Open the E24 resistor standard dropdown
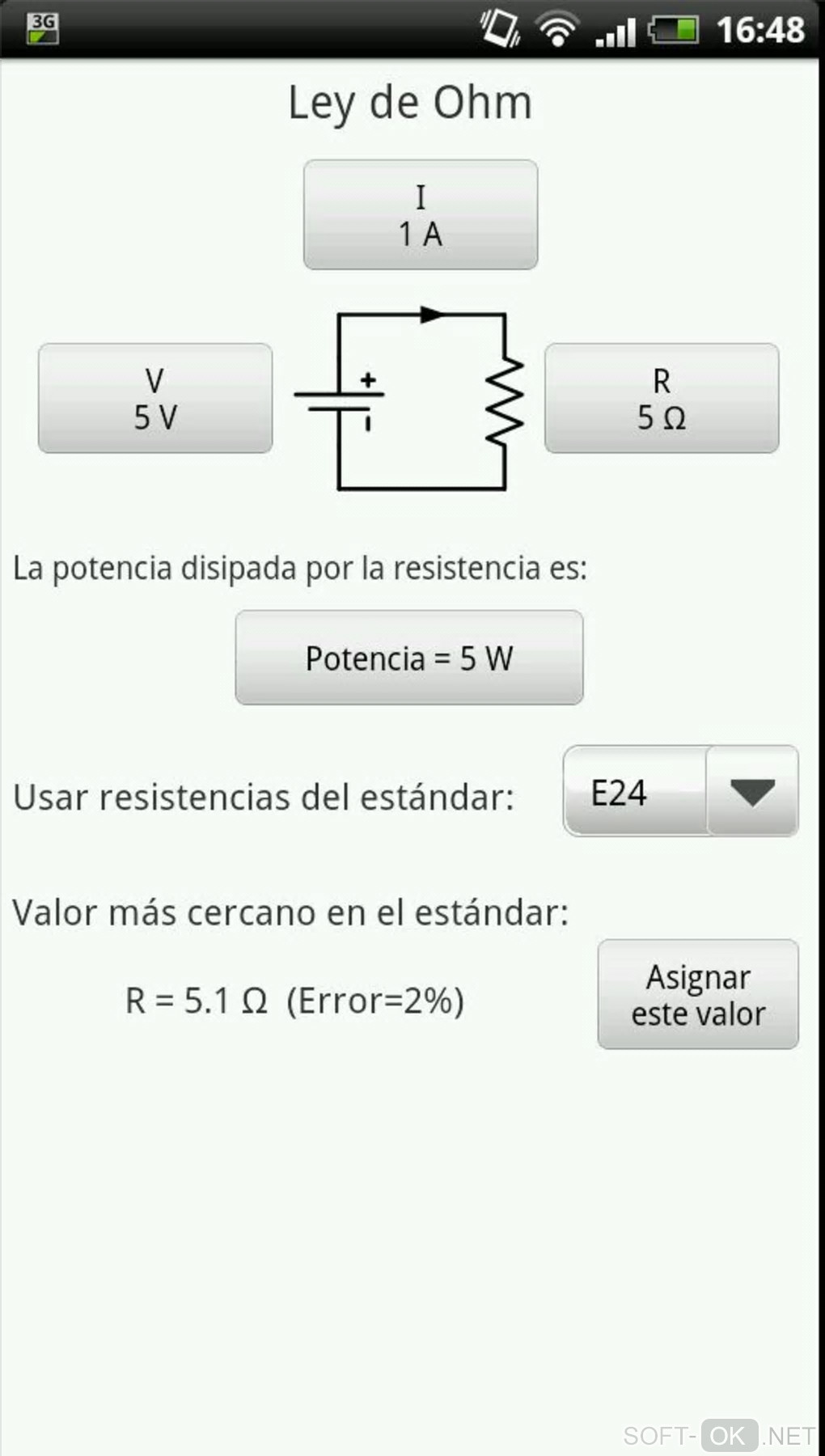This screenshot has height=1456, width=825. pyautogui.click(x=680, y=792)
